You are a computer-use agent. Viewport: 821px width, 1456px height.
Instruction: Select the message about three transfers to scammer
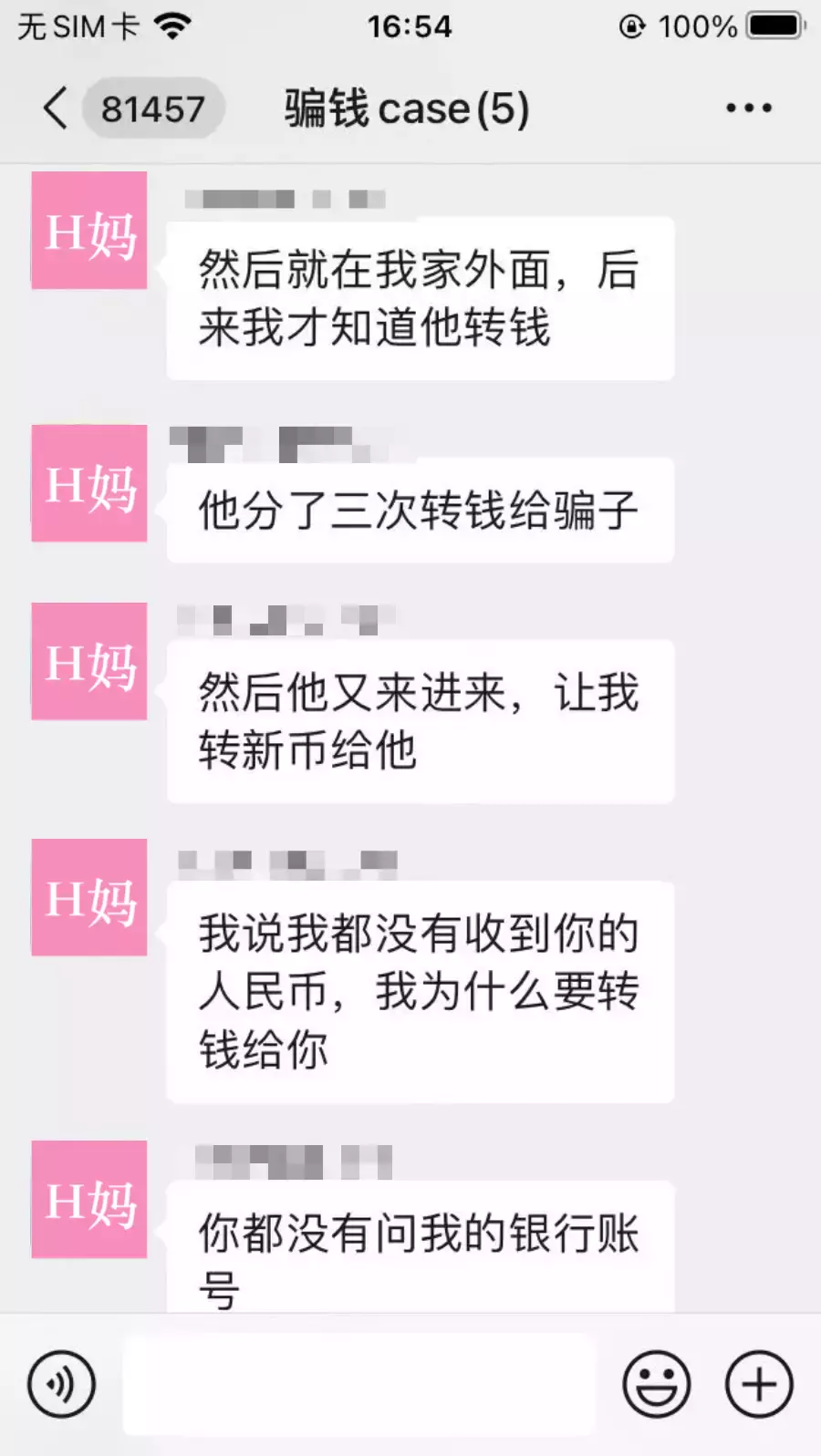click(x=420, y=510)
